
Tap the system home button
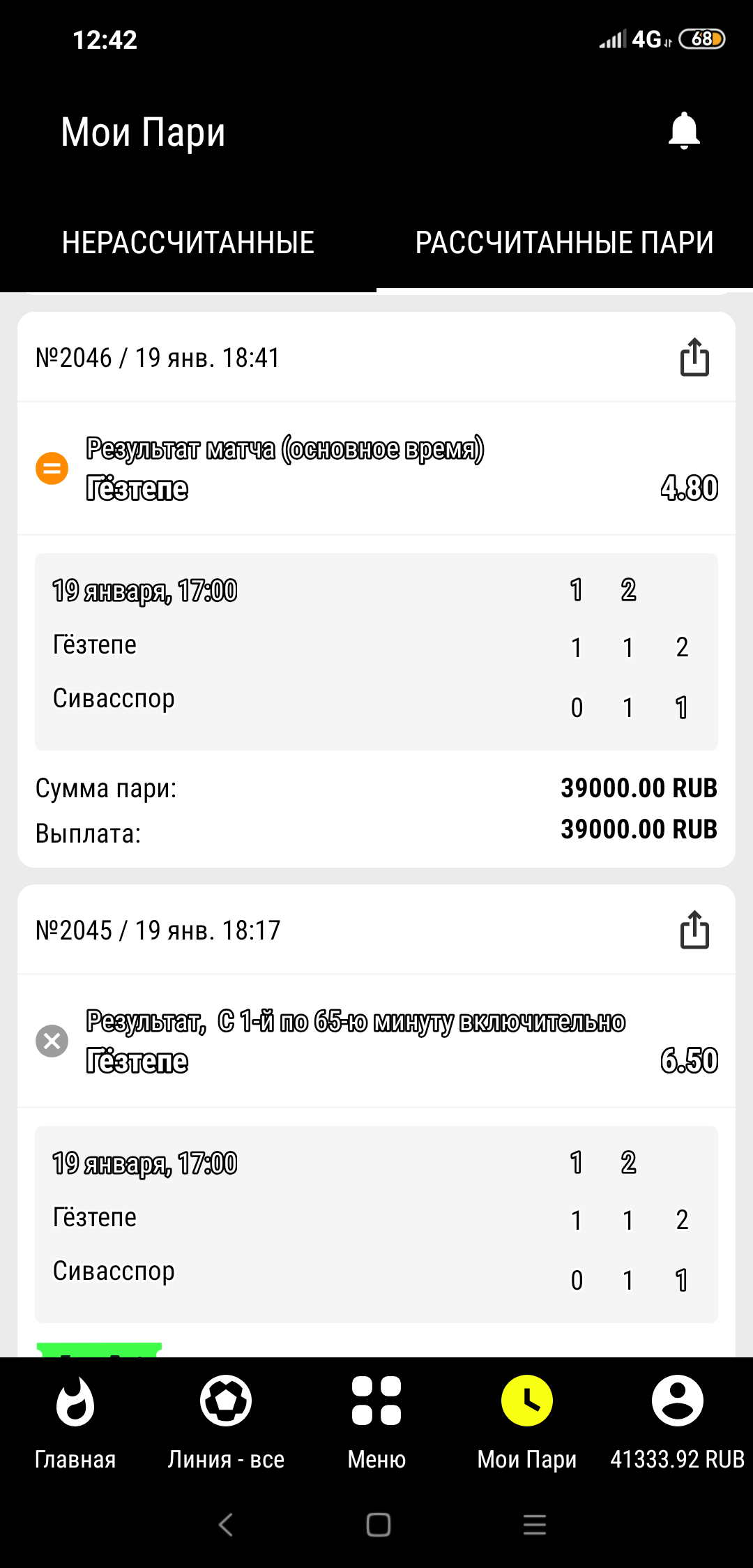click(x=378, y=1525)
